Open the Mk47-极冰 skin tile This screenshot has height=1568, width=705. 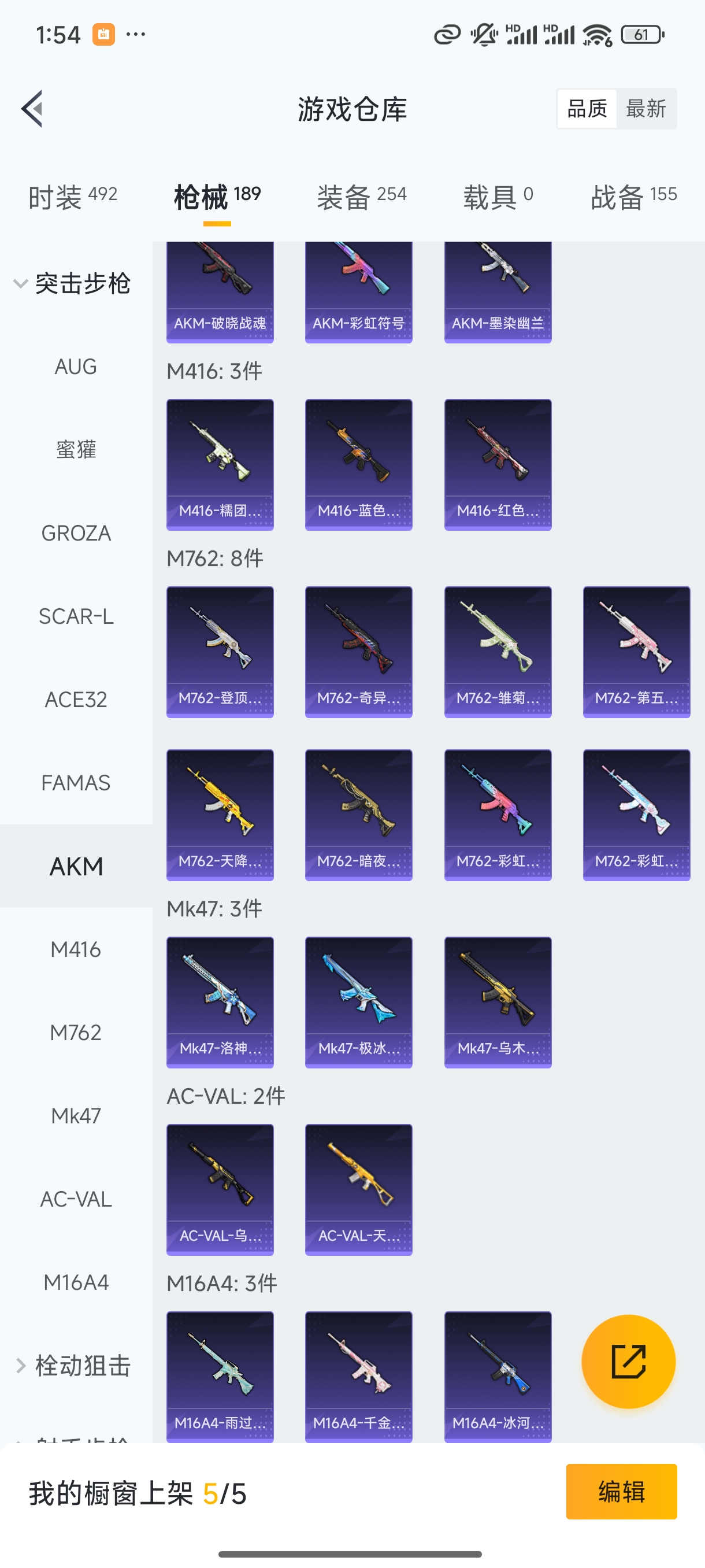coord(358,1002)
